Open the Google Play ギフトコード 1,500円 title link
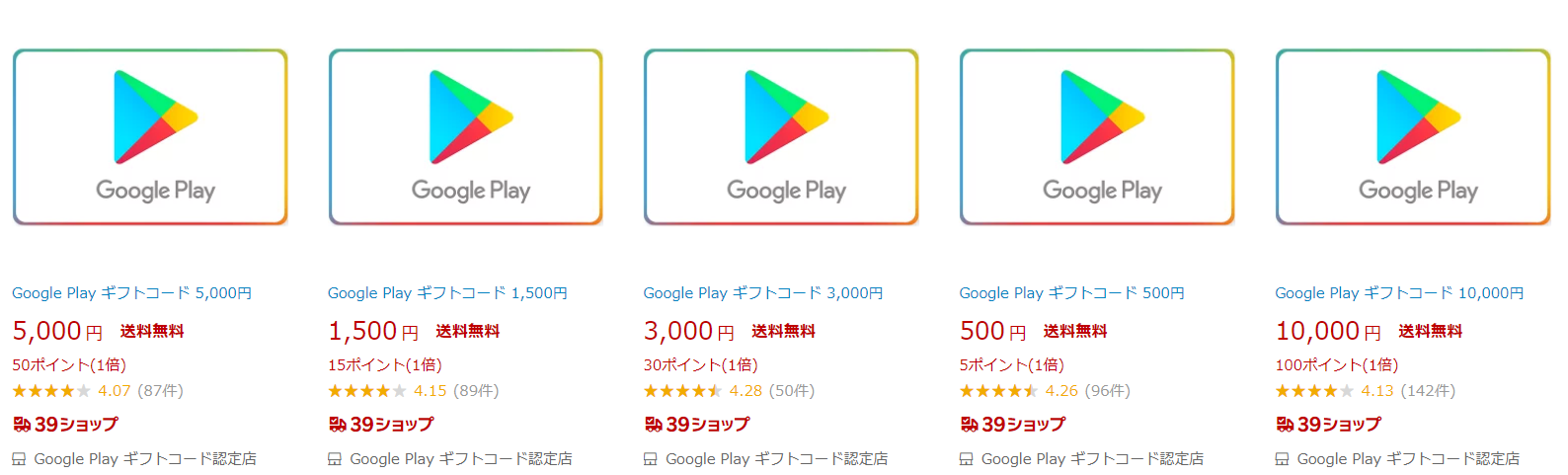Viewport: 1568px width, 475px height. point(447,293)
